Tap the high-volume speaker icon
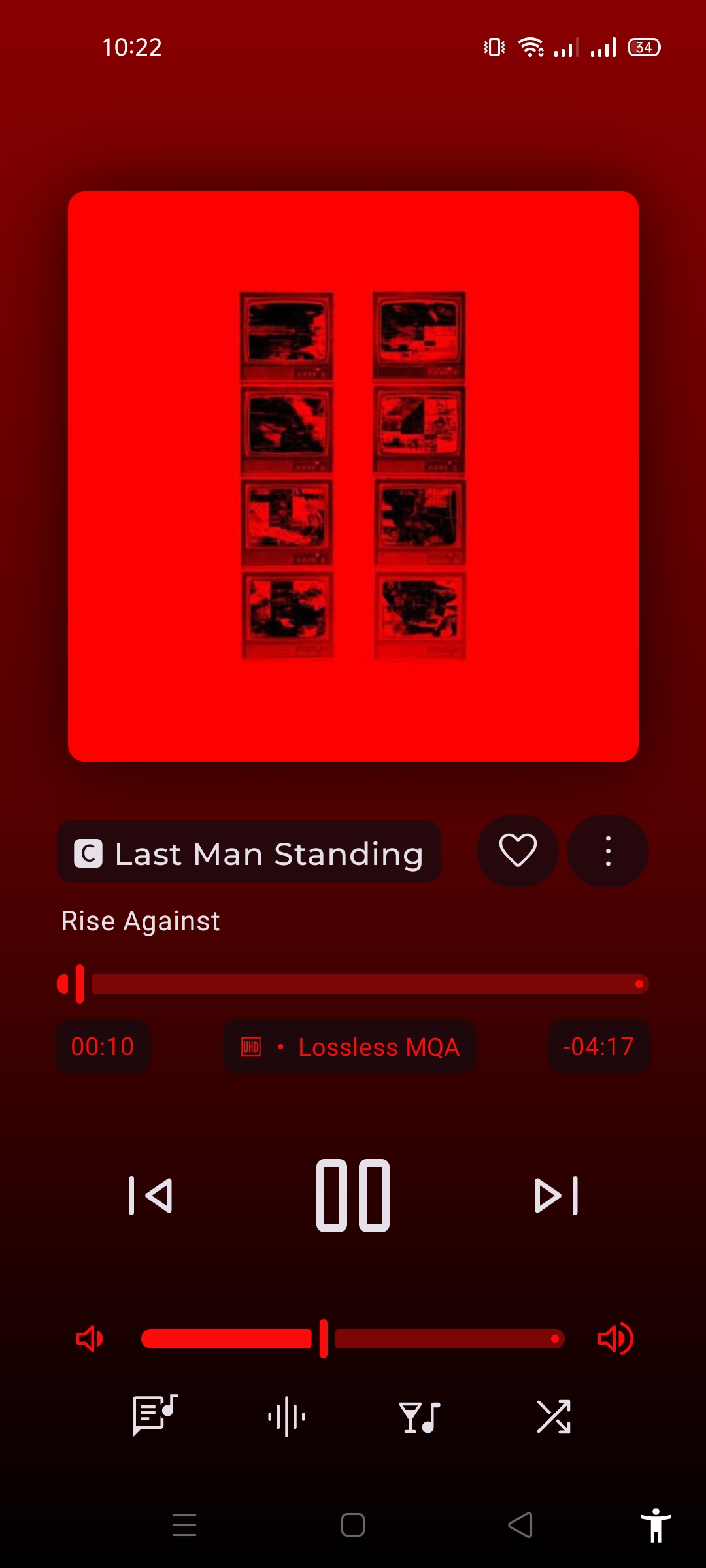Screen dimensions: 706x1568 616,1339
